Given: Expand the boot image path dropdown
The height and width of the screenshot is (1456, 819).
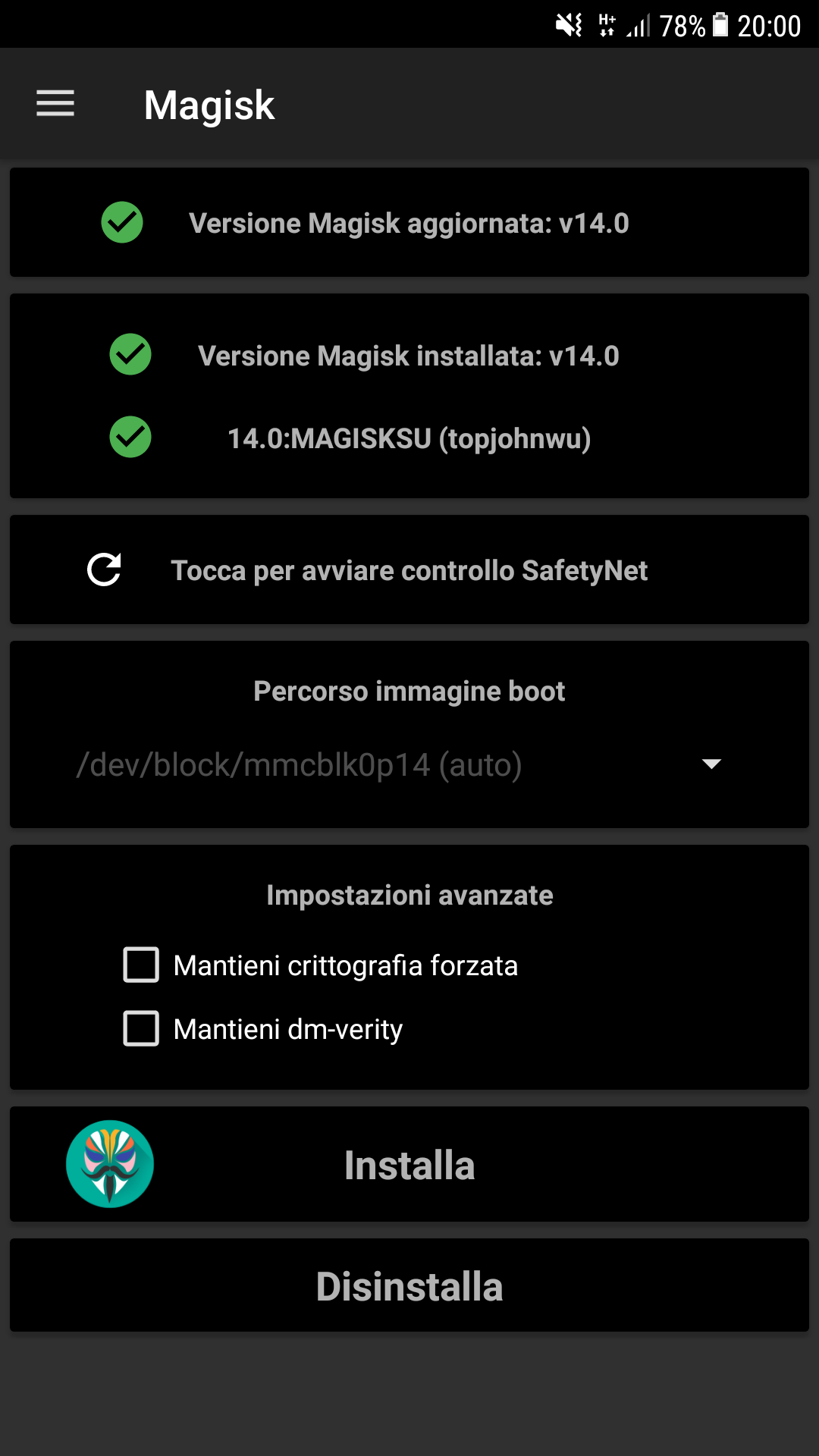Looking at the screenshot, I should click(711, 764).
